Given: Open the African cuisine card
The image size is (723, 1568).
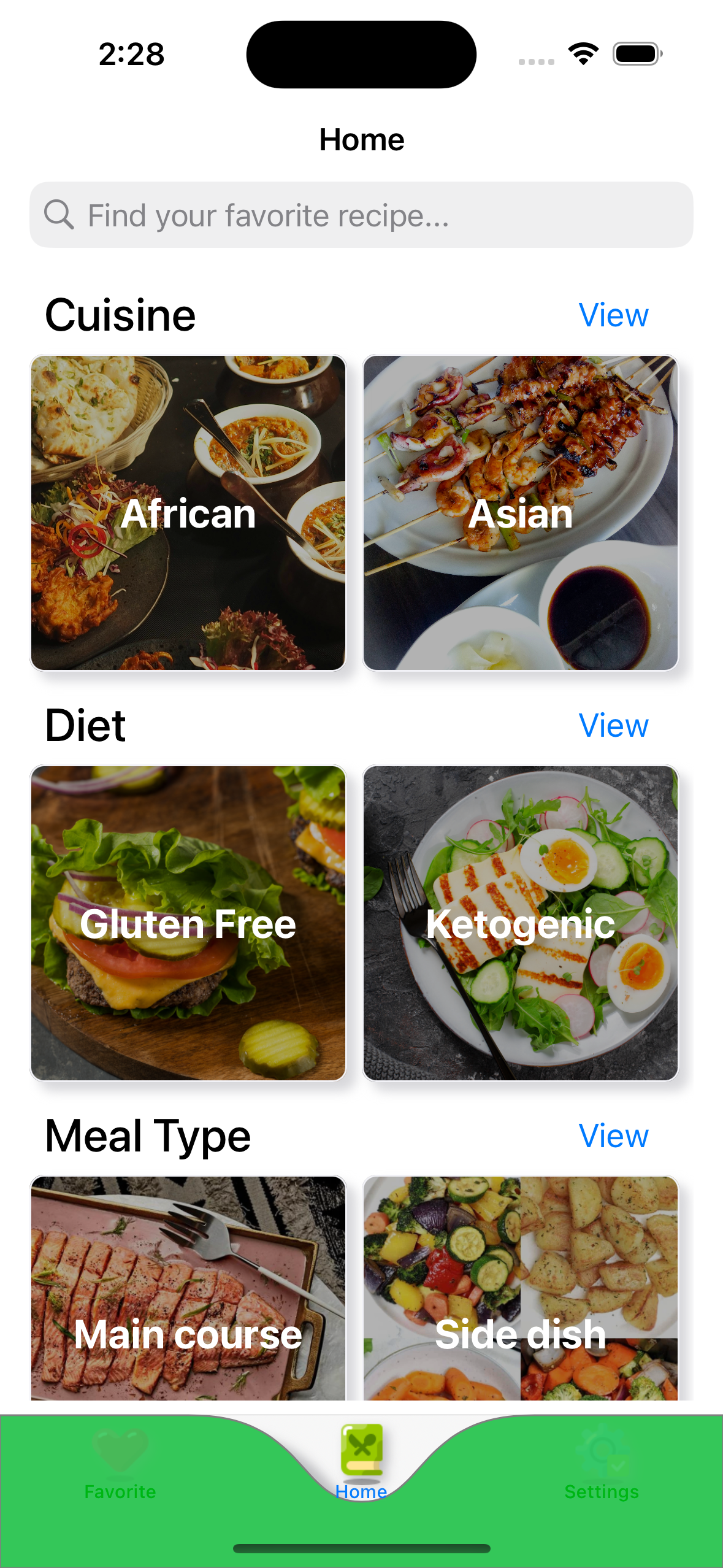Looking at the screenshot, I should point(188,513).
